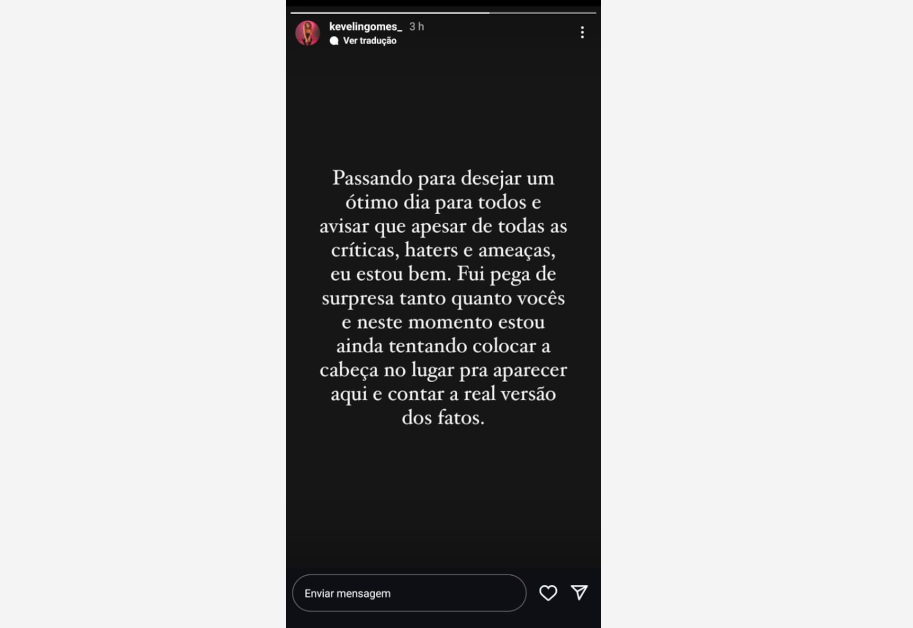
Task: Open the kevelingomes_ username link
Action: coord(365,26)
